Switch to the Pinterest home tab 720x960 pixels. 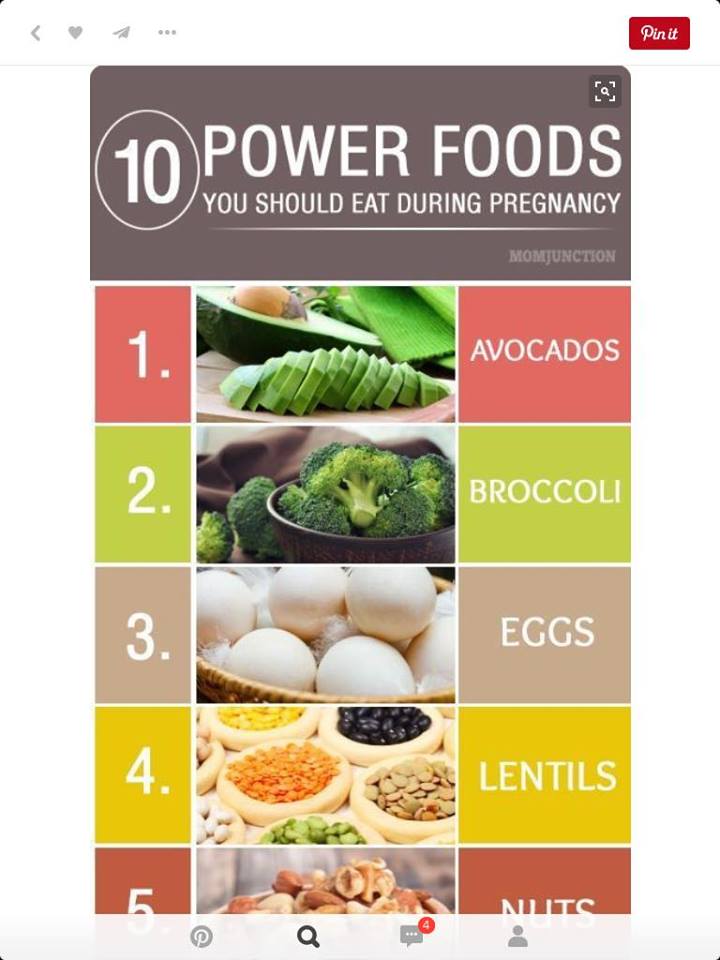(x=201, y=936)
